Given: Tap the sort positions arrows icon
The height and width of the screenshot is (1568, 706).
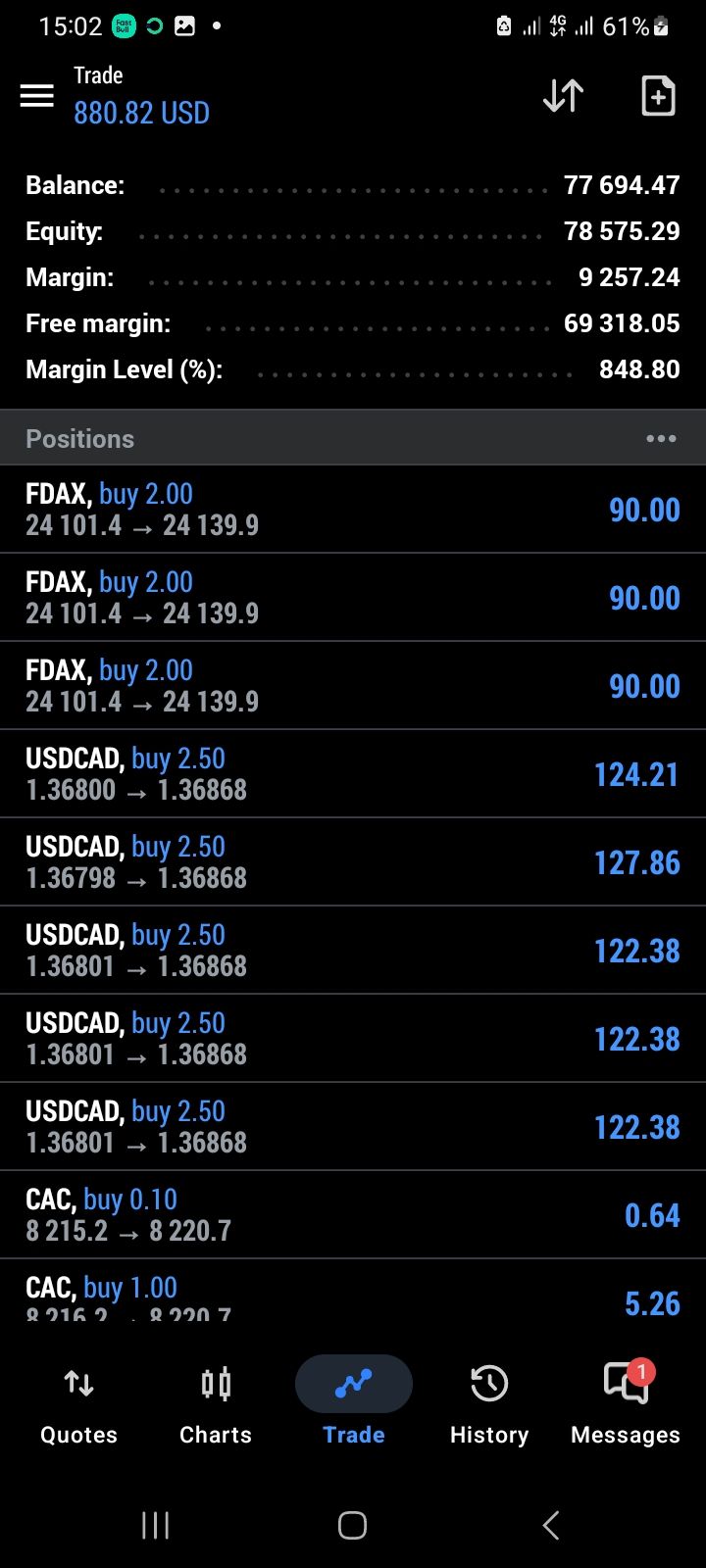Looking at the screenshot, I should point(563,95).
